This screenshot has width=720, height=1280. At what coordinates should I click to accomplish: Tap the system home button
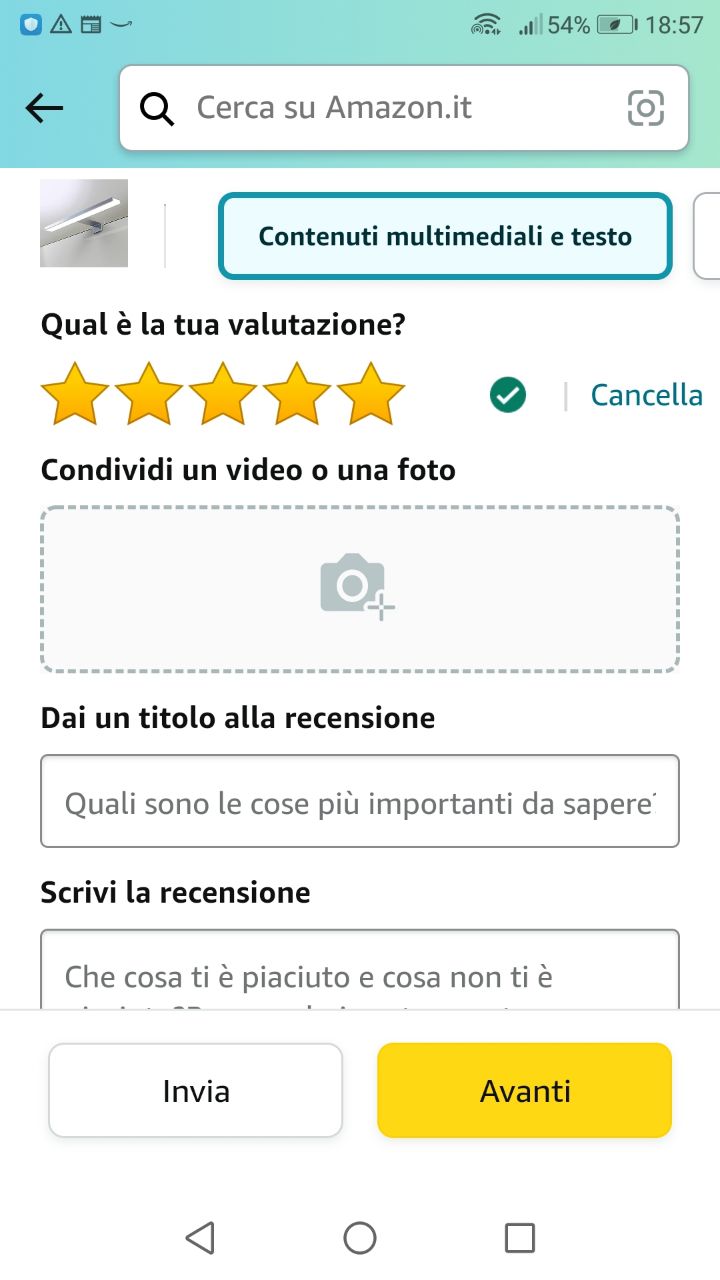[x=360, y=1238]
